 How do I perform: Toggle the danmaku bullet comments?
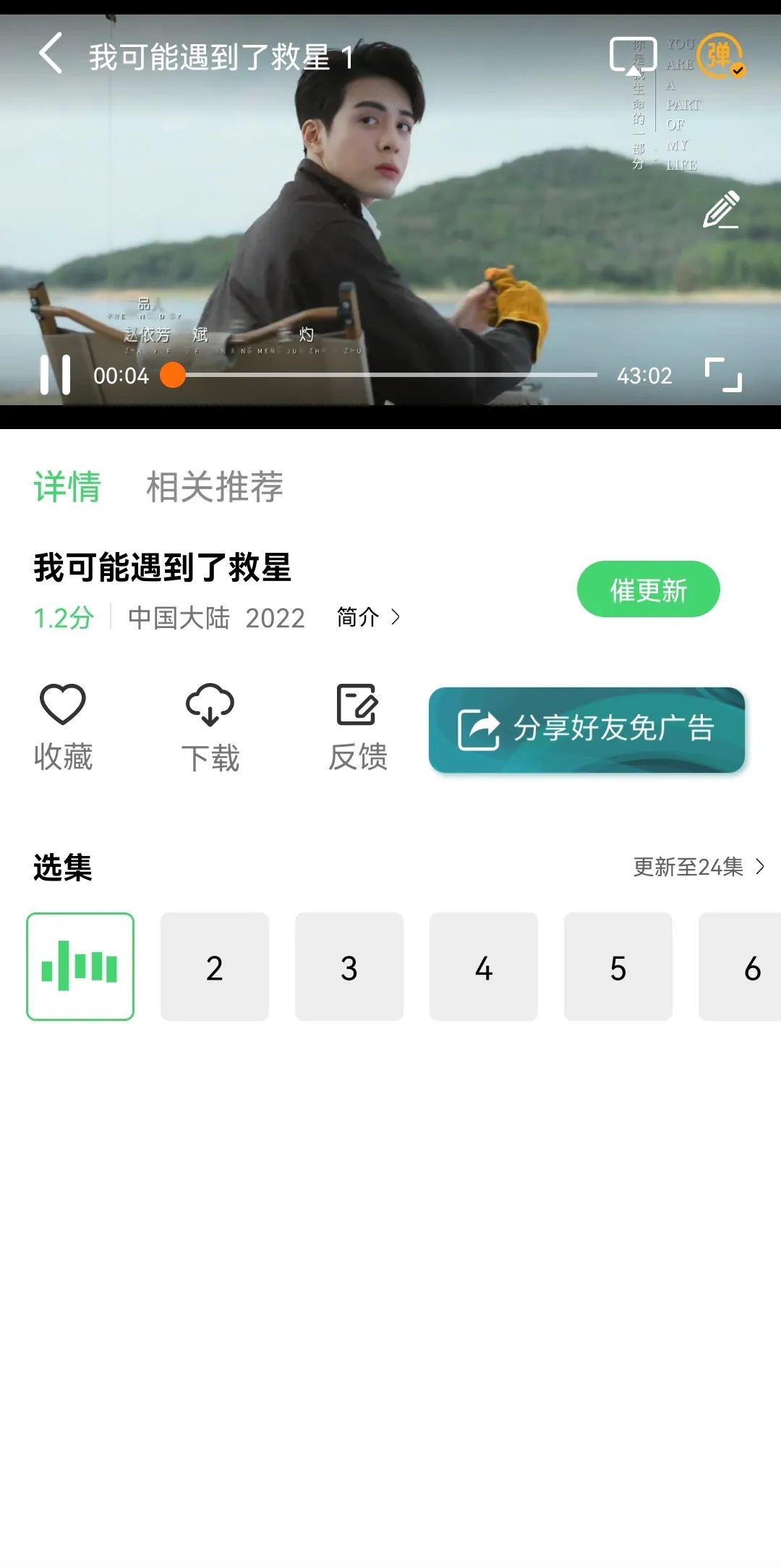click(720, 55)
